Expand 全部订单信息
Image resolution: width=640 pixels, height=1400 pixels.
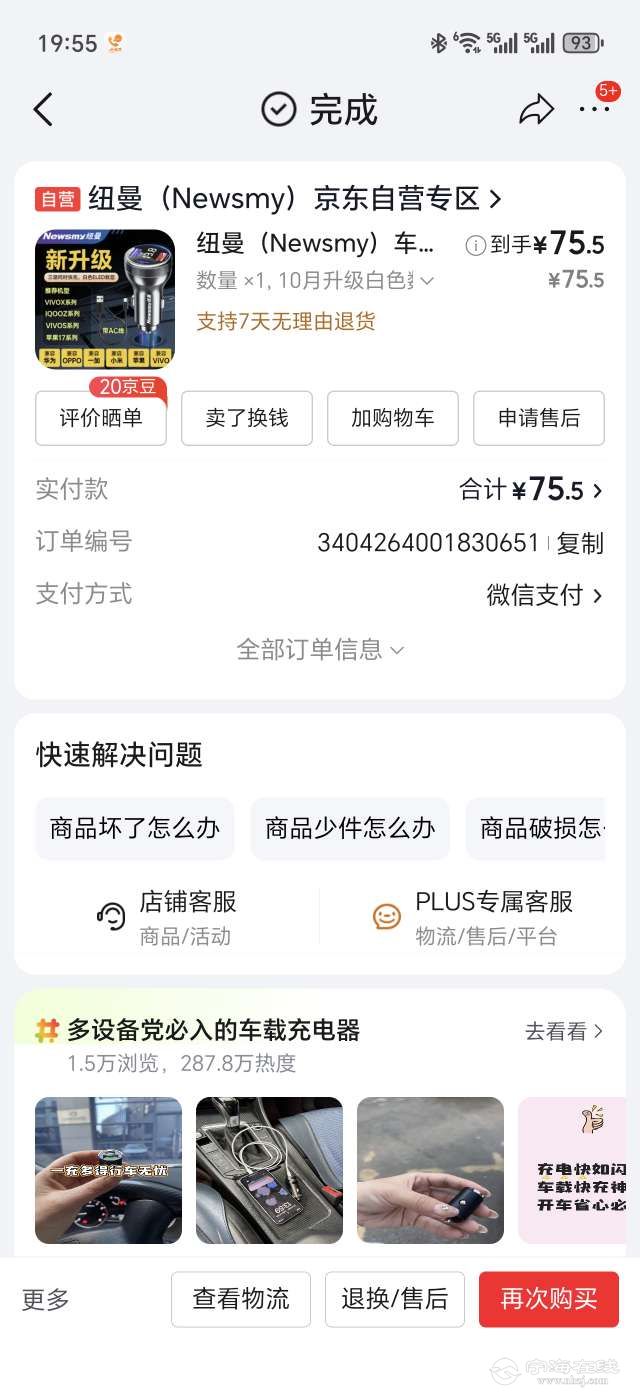320,650
